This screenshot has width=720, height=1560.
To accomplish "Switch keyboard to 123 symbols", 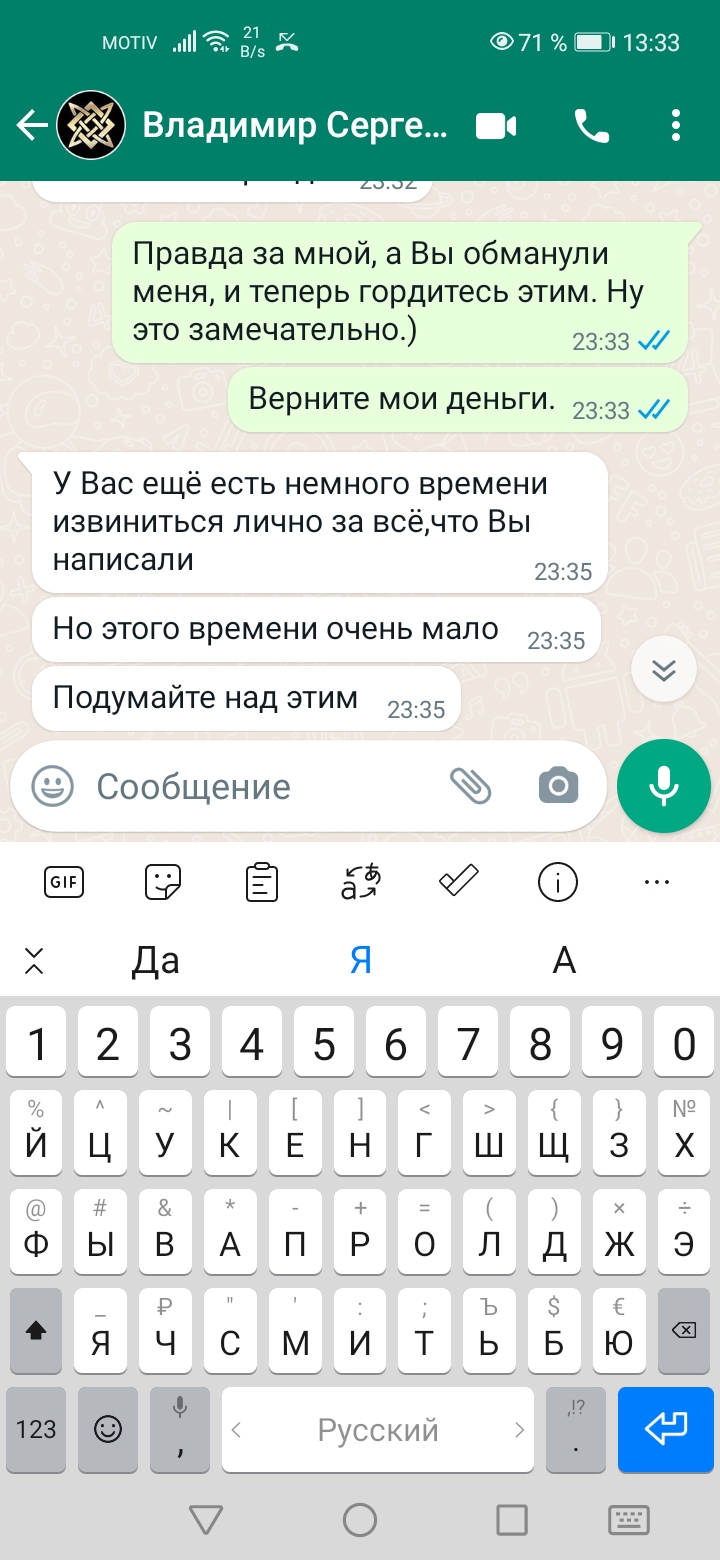I will pyautogui.click(x=36, y=1429).
